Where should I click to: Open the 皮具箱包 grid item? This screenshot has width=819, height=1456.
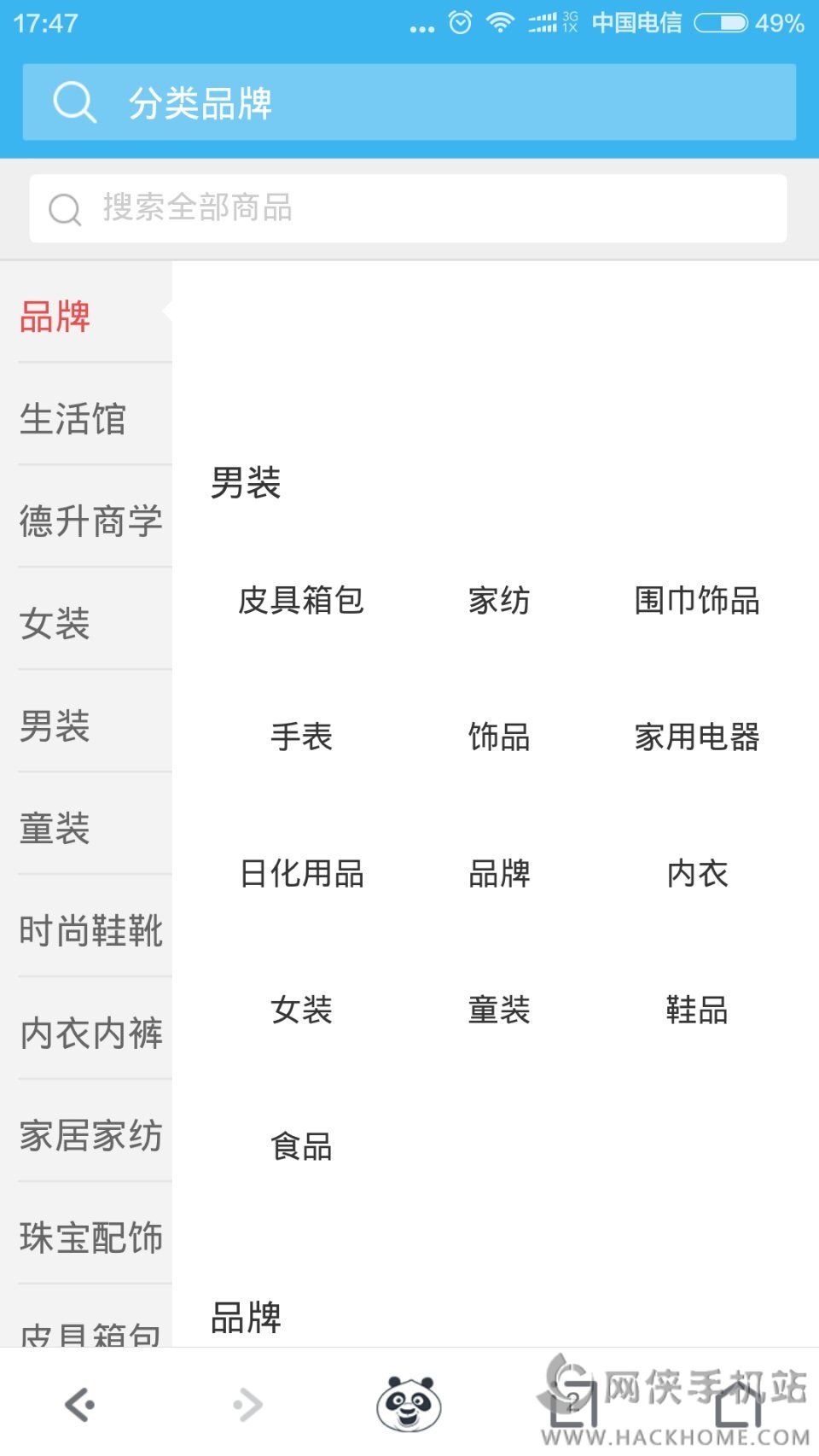(301, 600)
